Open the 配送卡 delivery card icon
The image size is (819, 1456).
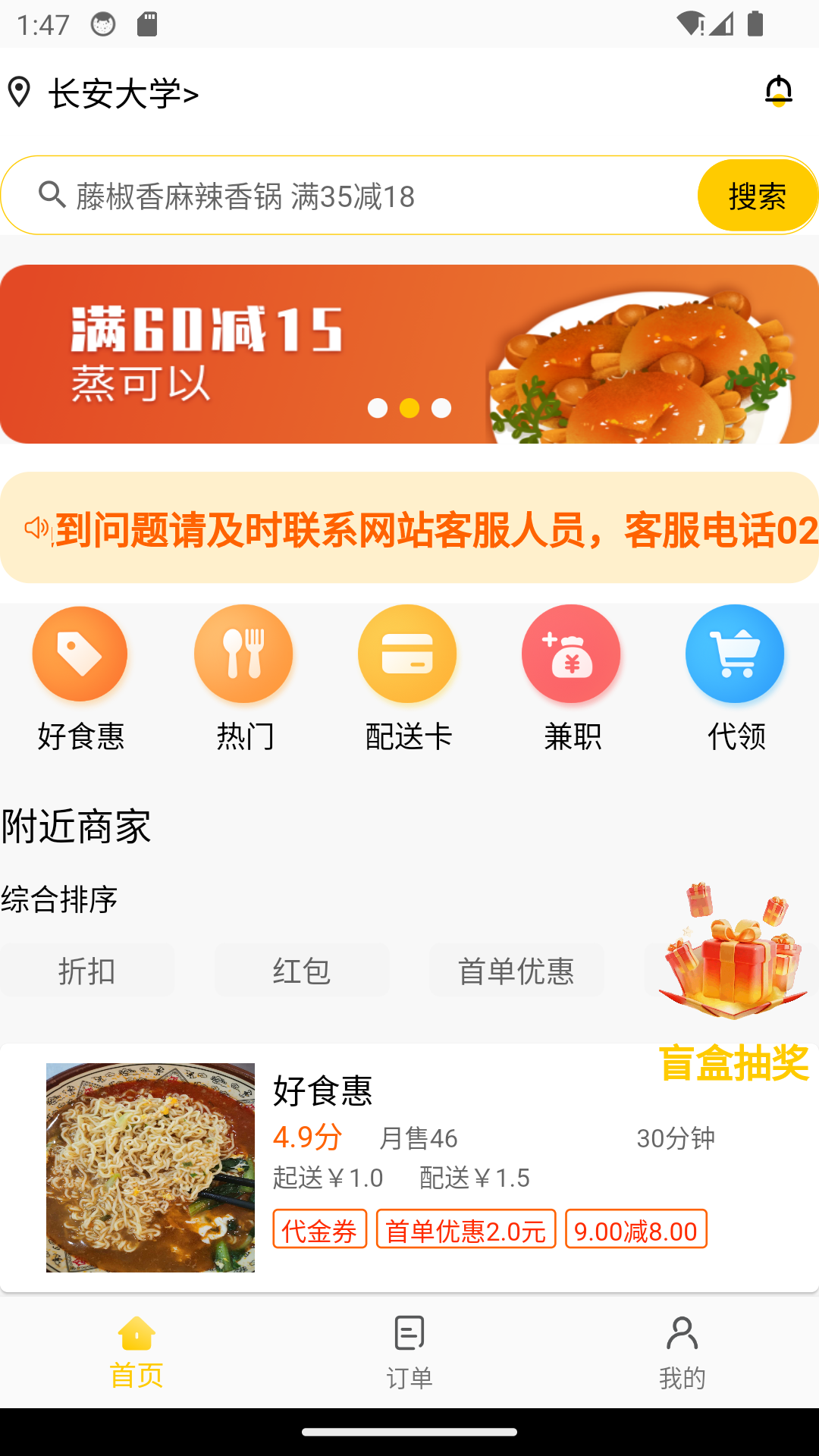pos(407,654)
